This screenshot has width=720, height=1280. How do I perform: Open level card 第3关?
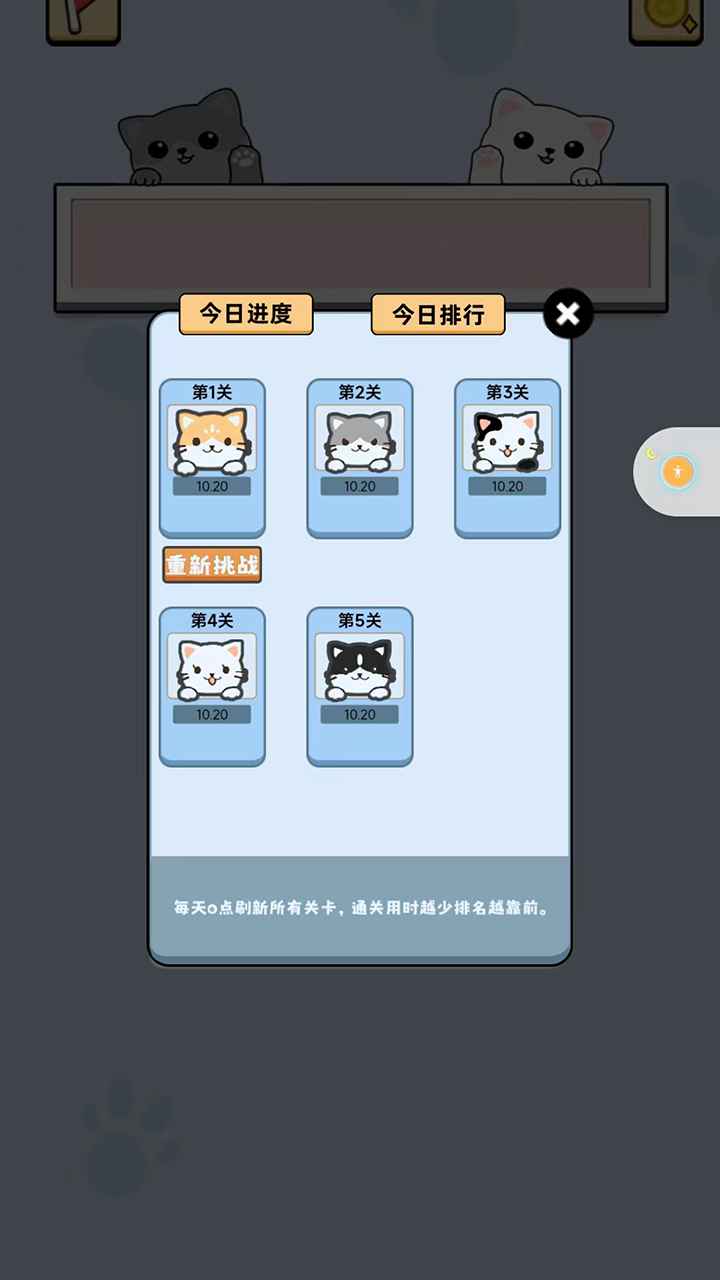point(507,457)
